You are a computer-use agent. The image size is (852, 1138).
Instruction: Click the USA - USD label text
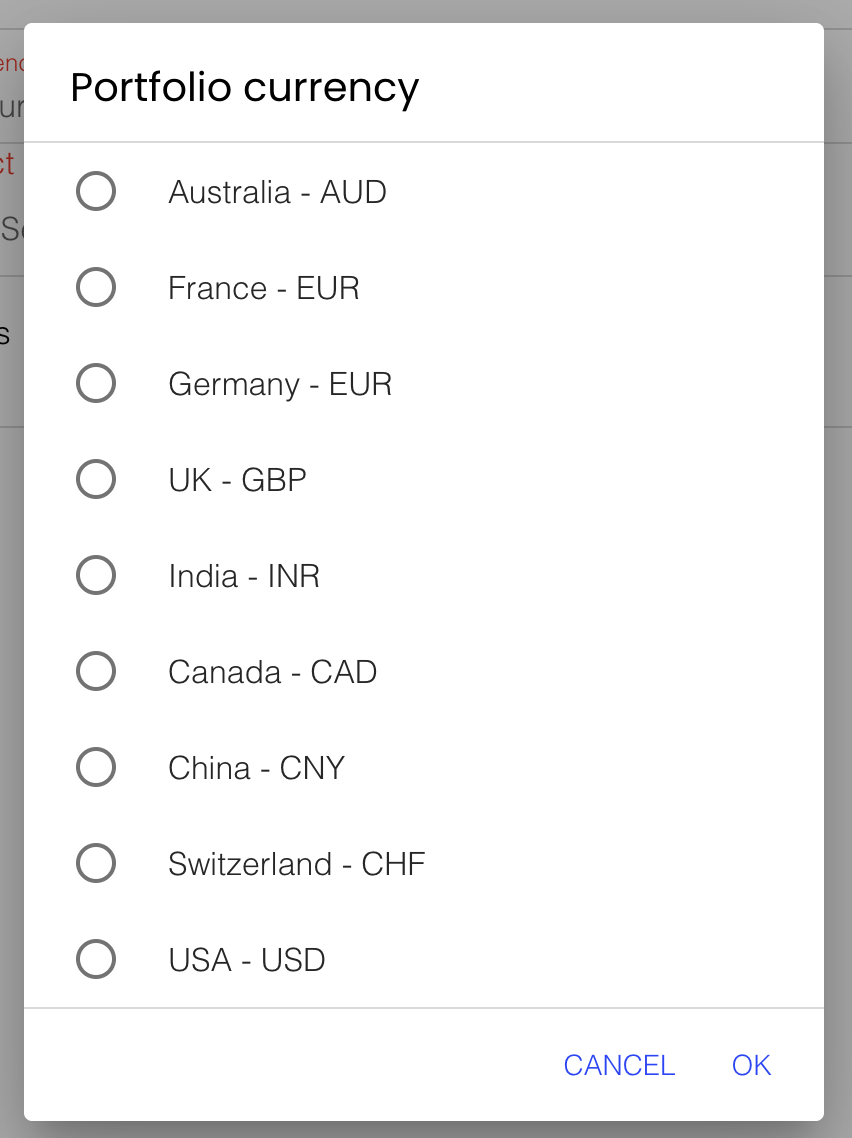(247, 959)
